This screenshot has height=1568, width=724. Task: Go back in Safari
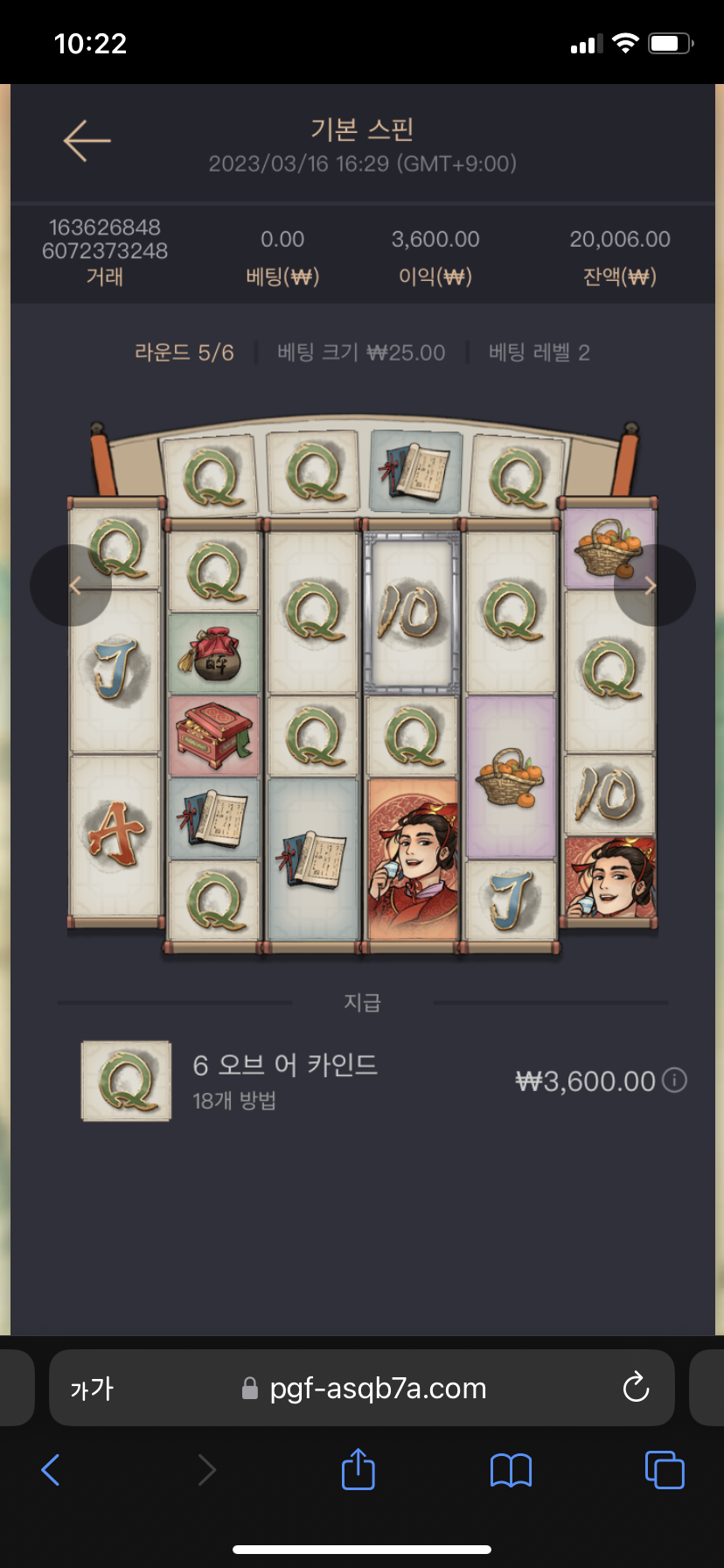click(x=51, y=1470)
